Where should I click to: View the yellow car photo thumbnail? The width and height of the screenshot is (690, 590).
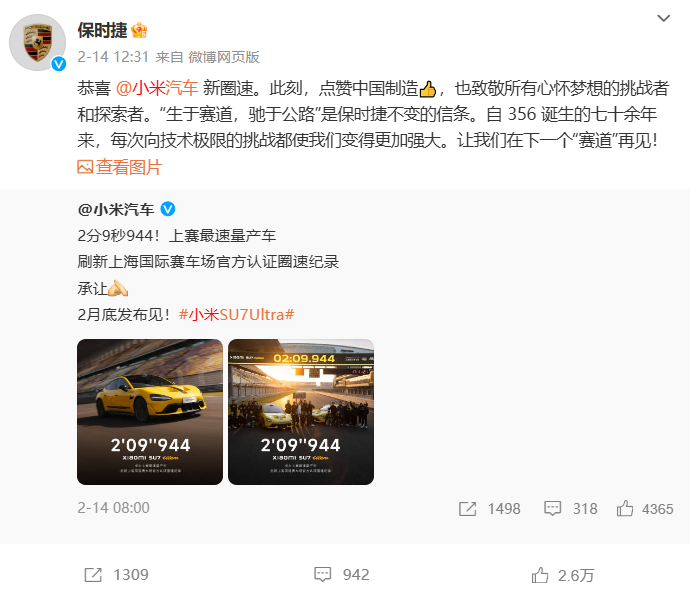pyautogui.click(x=150, y=412)
